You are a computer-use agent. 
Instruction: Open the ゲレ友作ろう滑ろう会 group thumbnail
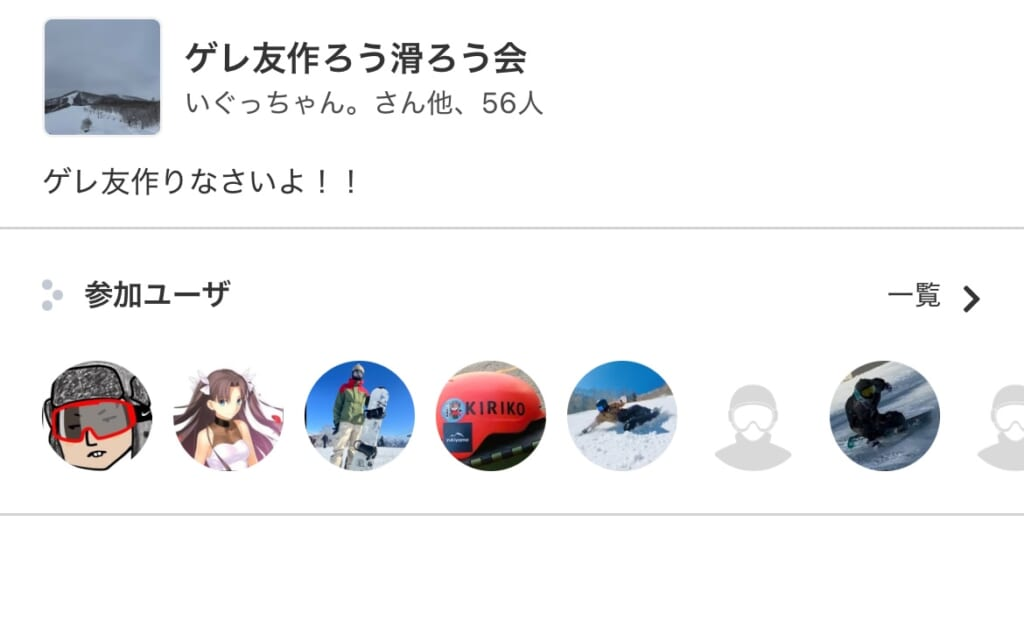point(102,77)
